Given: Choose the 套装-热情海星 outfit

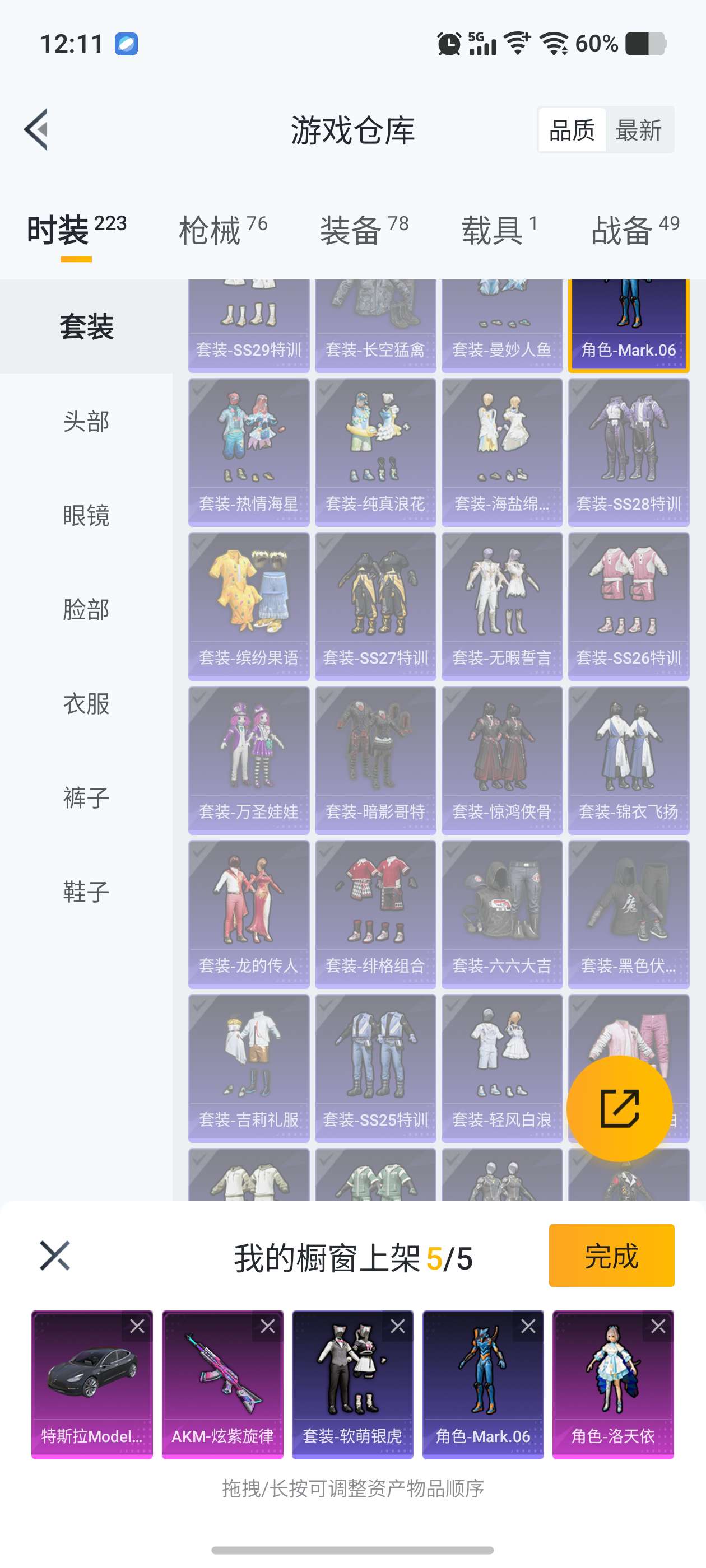Looking at the screenshot, I should pyautogui.click(x=249, y=452).
